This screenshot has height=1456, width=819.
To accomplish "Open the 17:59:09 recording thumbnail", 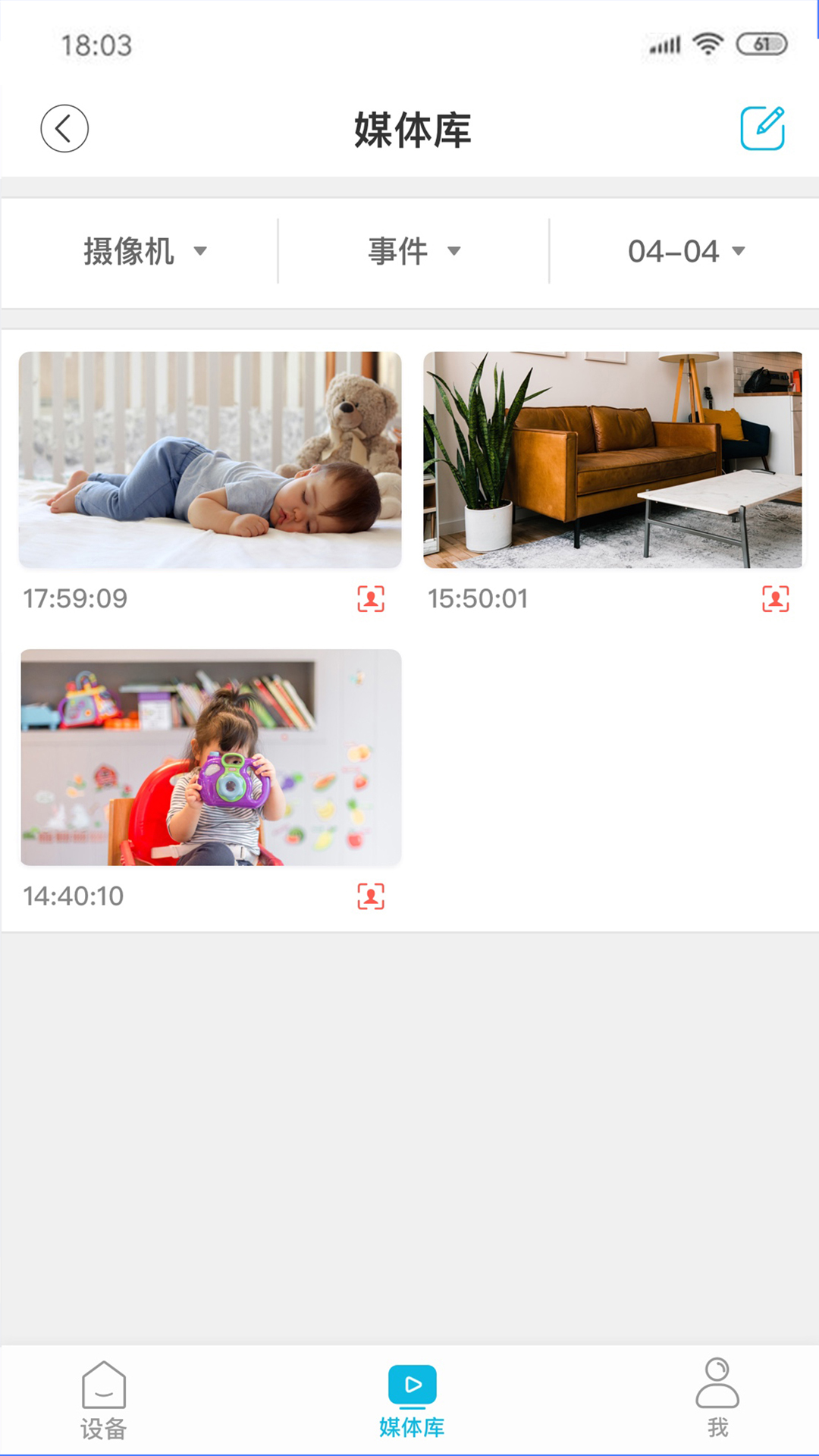I will [x=210, y=460].
